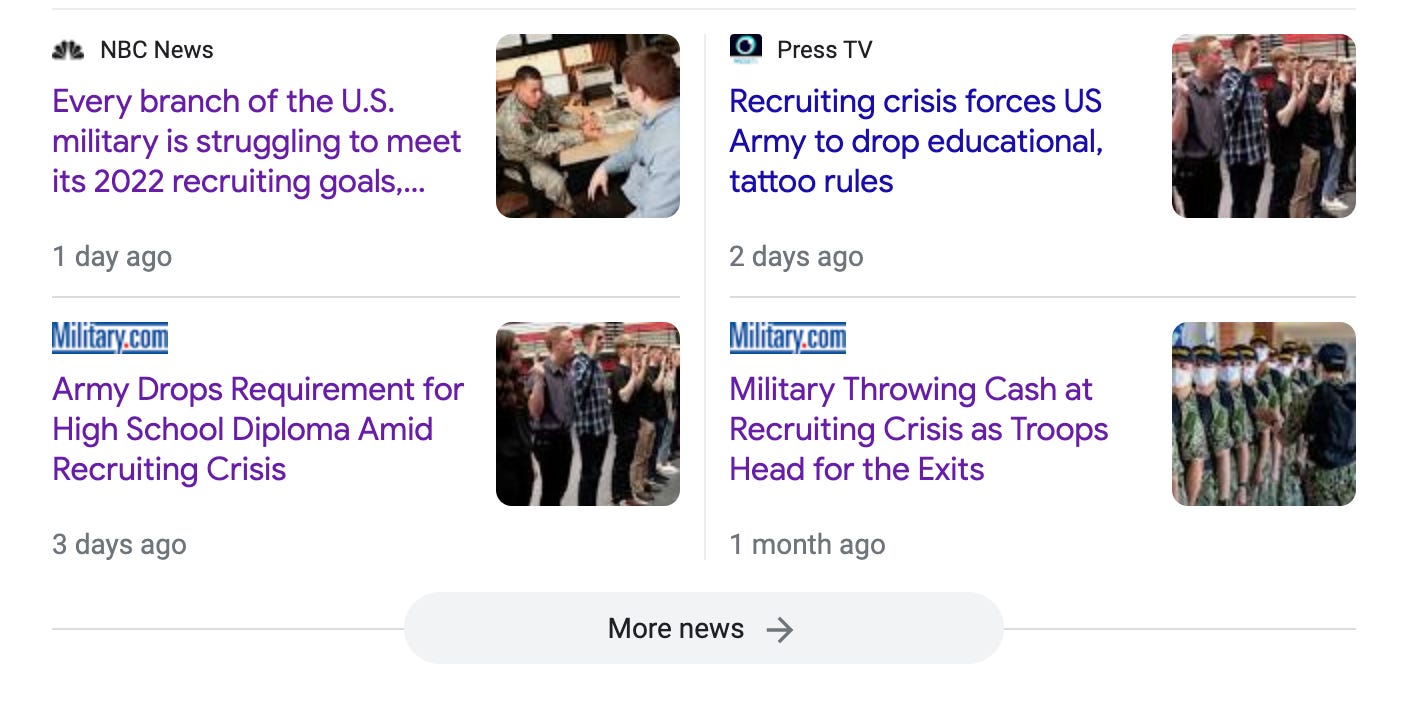Open Military Throwing Cash at Recruiting Crisis story
Image resolution: width=1422 pixels, height=702 pixels.
point(919,429)
